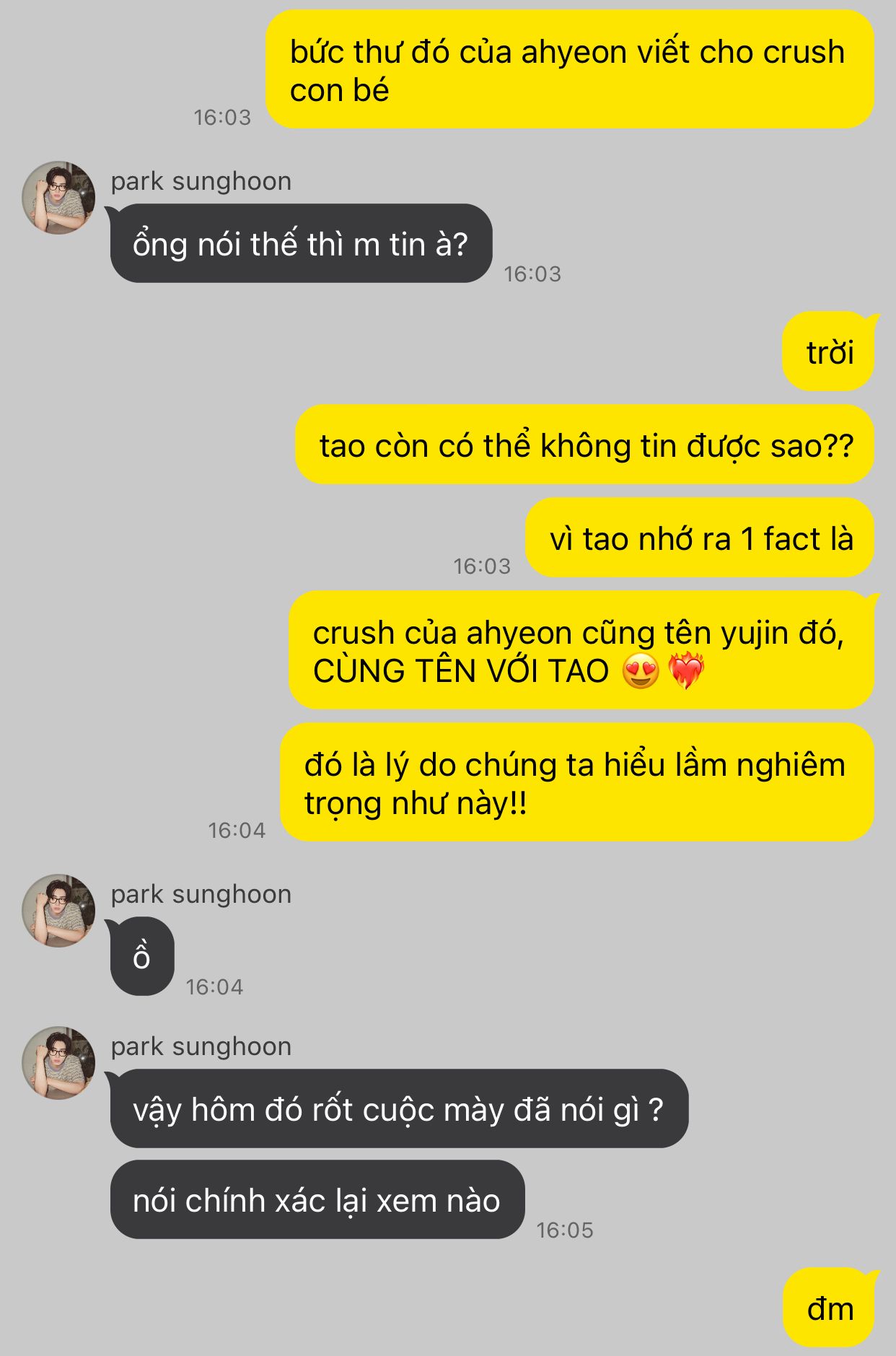View sender's avatar next to "vậy hôm đó" message
The image size is (896, 1356).
[x=58, y=1063]
